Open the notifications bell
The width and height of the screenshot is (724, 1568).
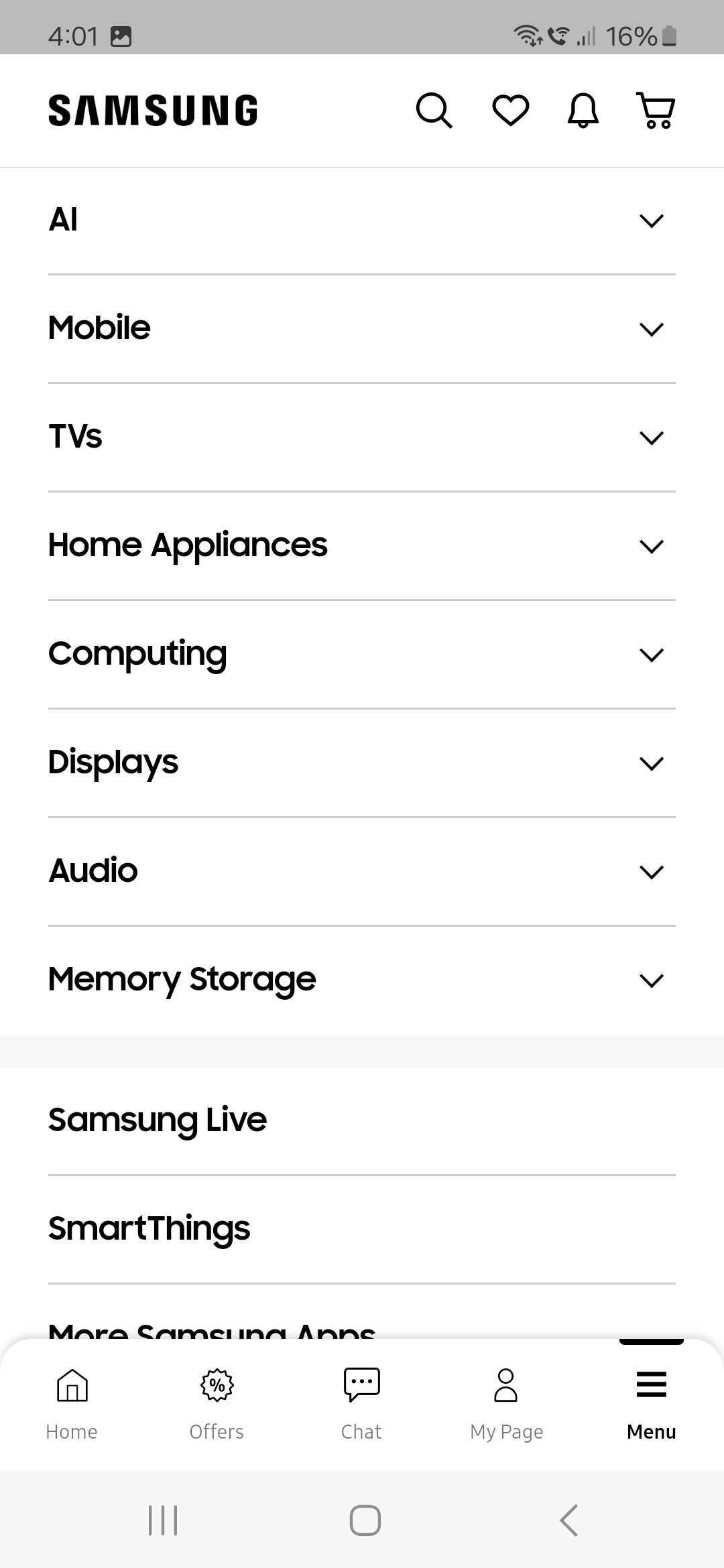tap(583, 111)
